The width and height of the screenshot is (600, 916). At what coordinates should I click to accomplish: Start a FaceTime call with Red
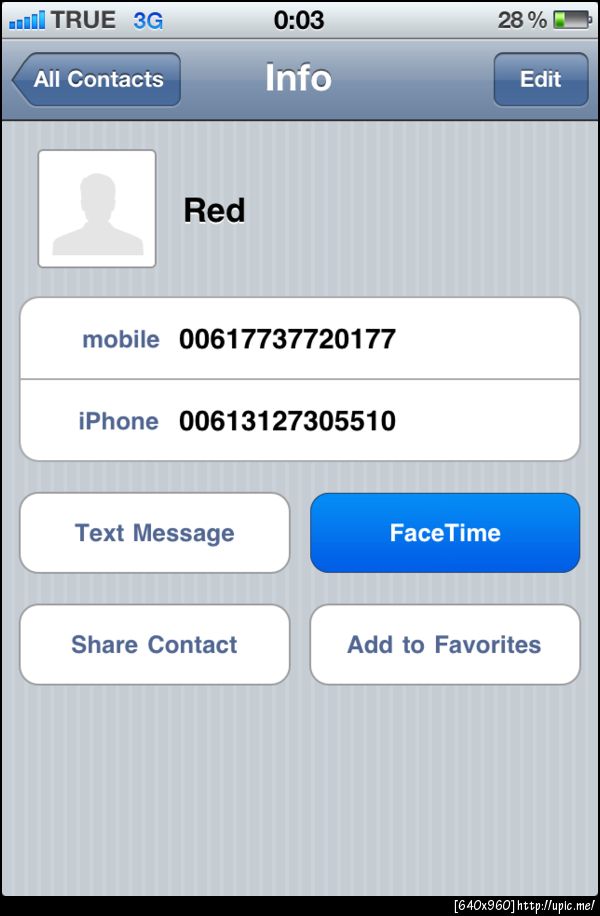coord(445,533)
